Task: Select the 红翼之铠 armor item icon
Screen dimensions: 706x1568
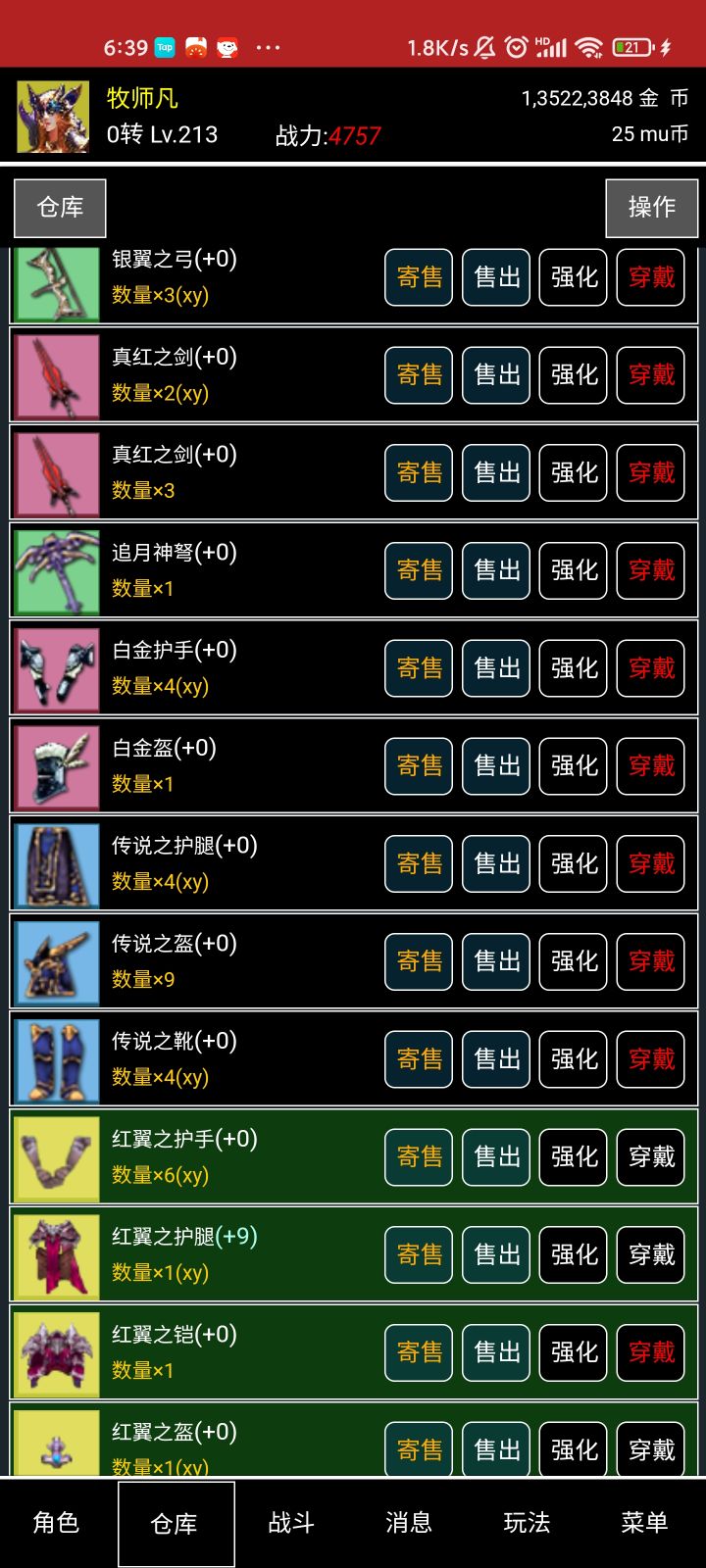Action: [56, 1352]
